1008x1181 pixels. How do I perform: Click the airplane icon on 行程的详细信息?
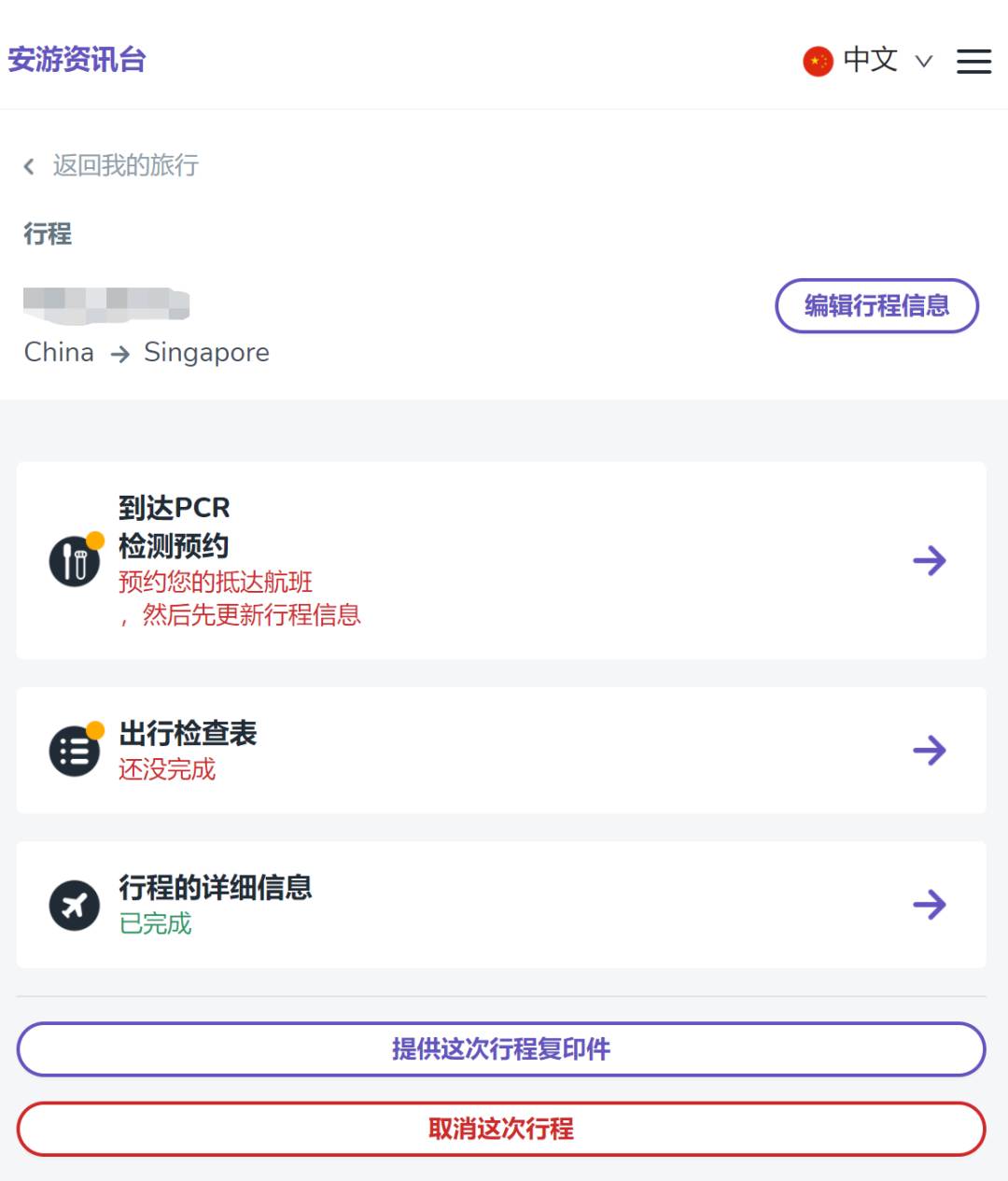tap(74, 904)
